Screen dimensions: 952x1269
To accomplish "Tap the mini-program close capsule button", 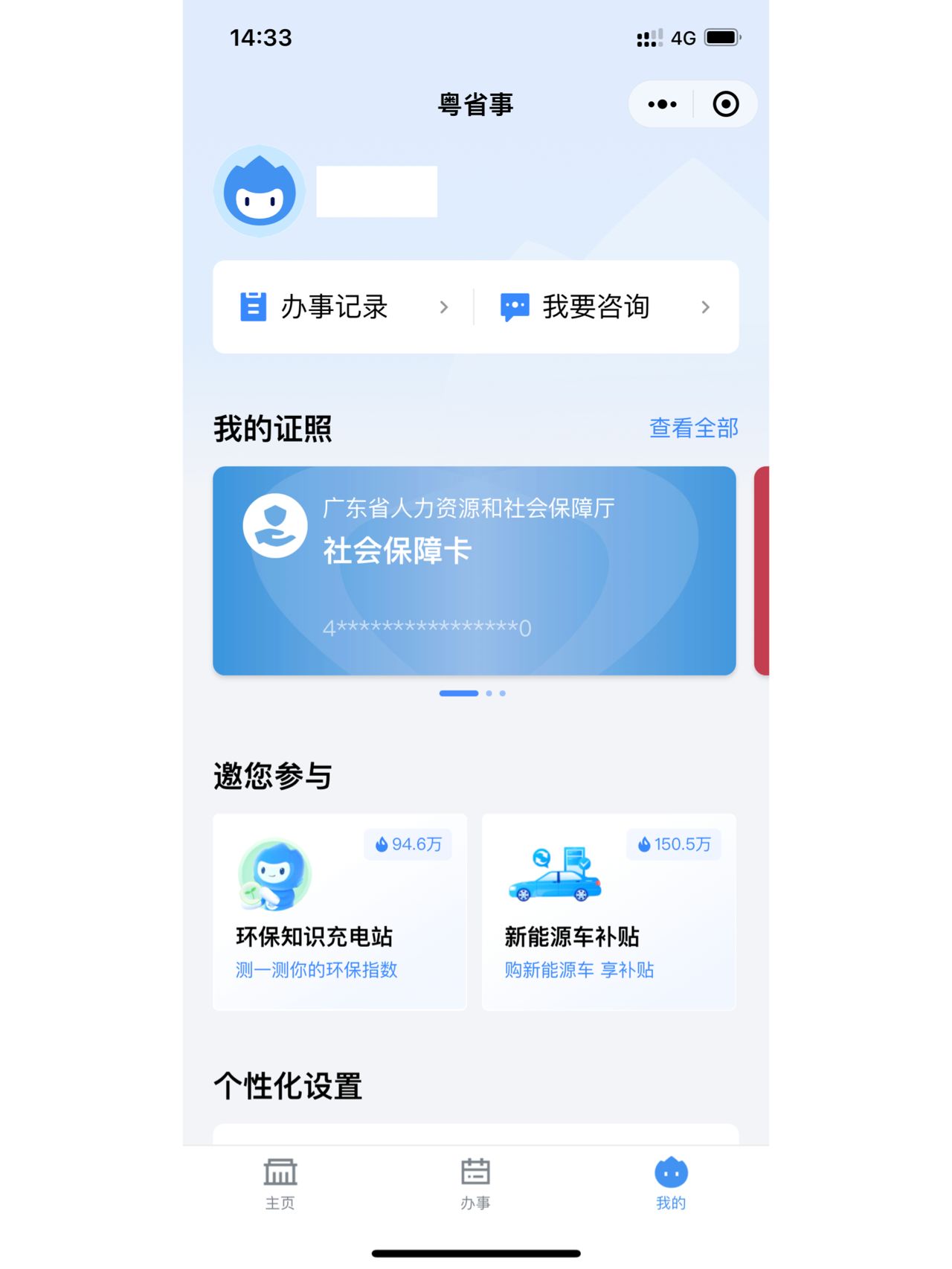I will [724, 103].
